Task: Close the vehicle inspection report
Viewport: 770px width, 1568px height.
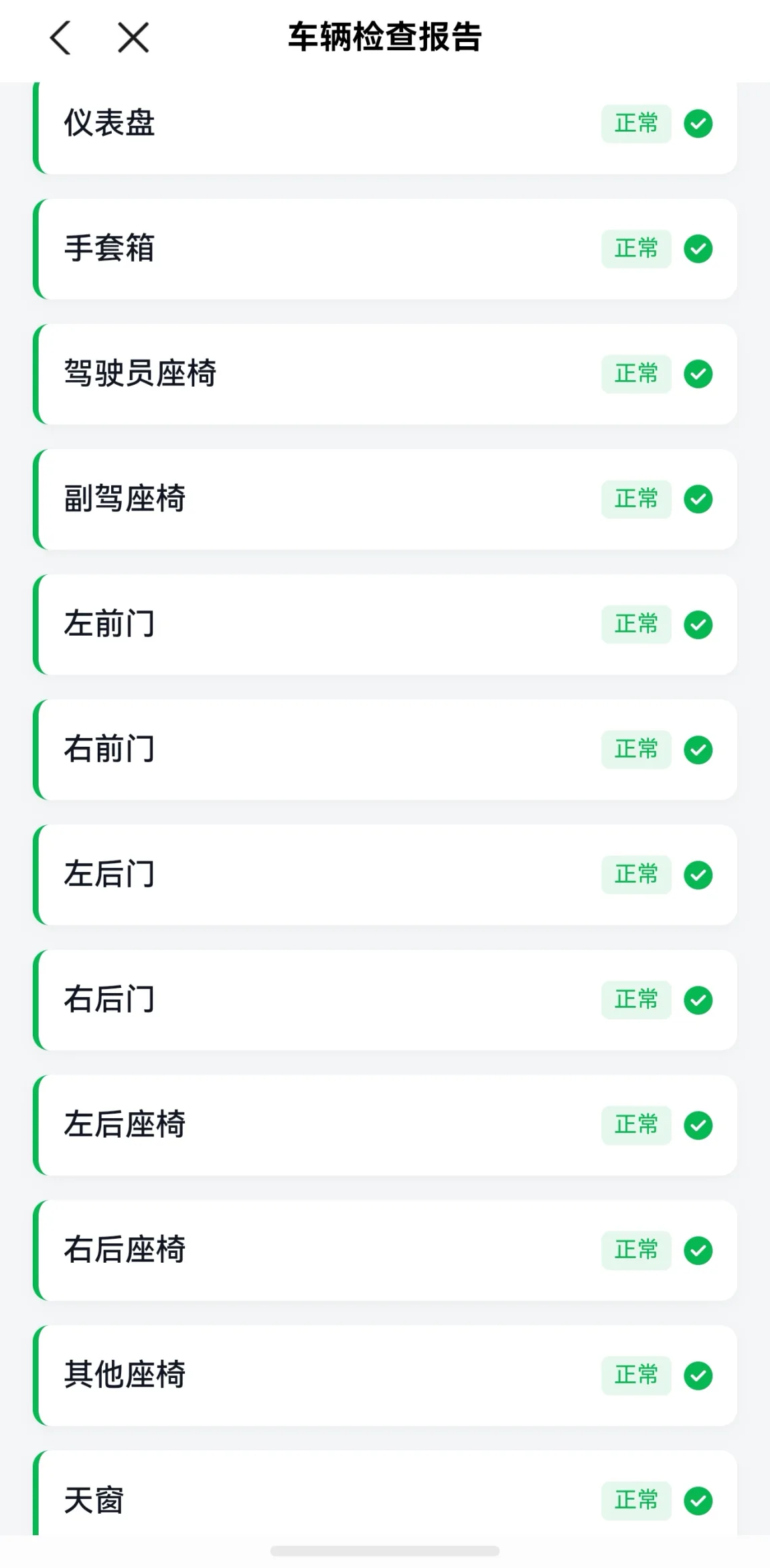Action: coord(133,37)
